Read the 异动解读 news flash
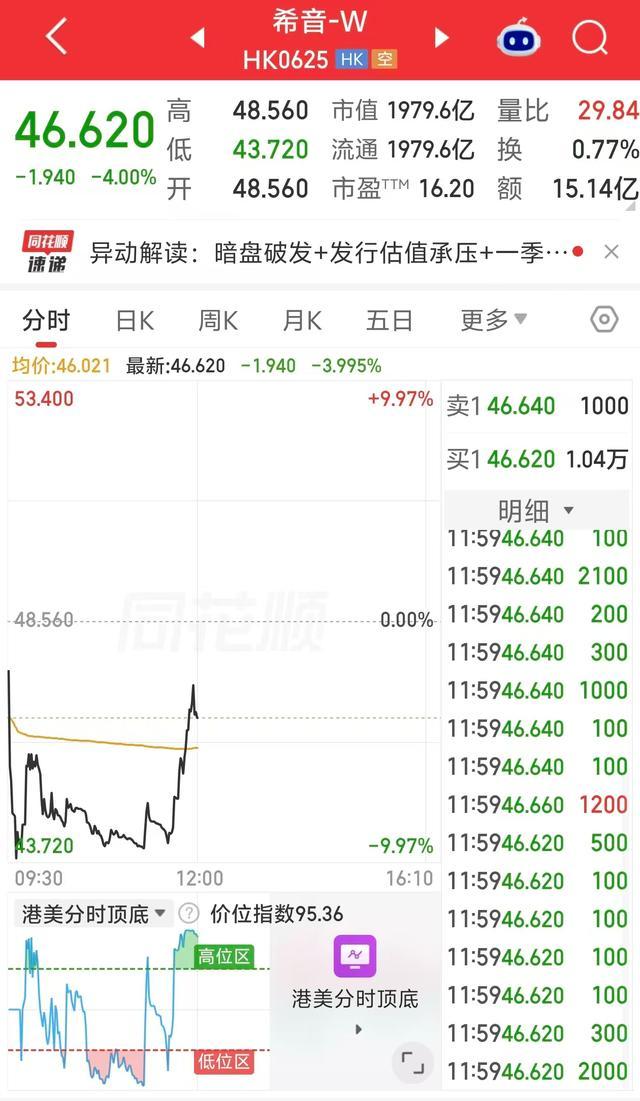Image resolution: width=640 pixels, height=1101 pixels. [329, 253]
